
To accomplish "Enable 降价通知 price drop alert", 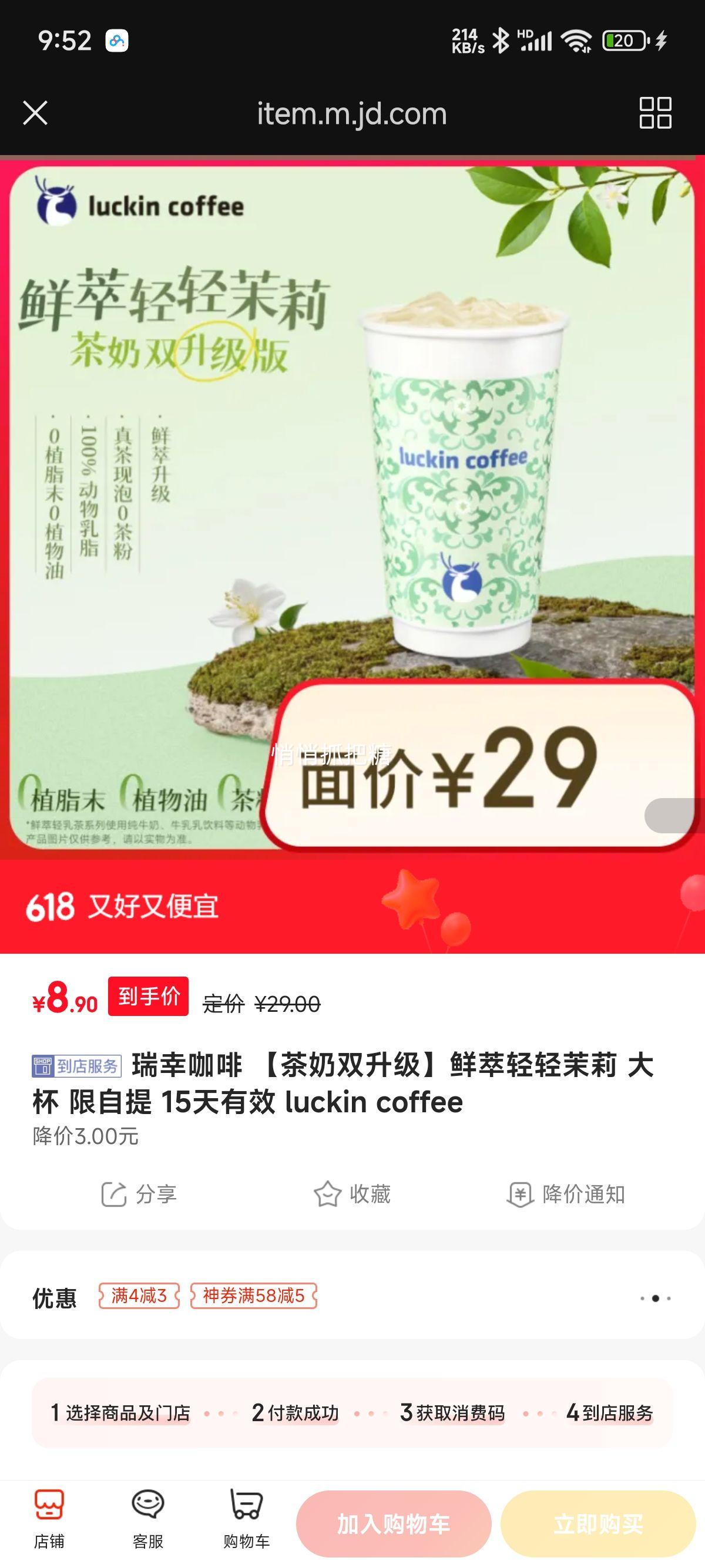I will [566, 1194].
